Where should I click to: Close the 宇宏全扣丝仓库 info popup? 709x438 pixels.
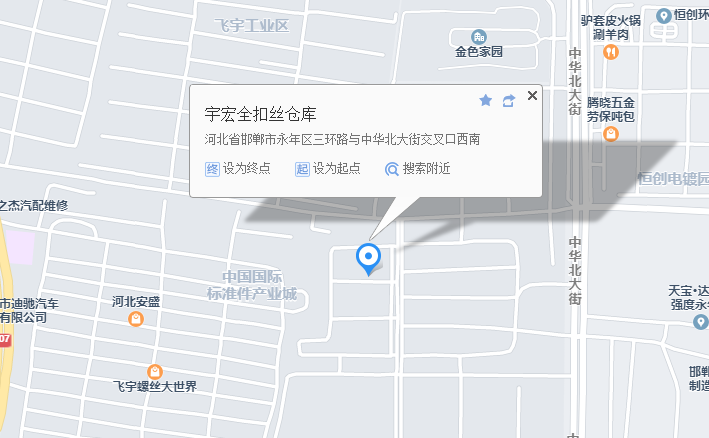pyautogui.click(x=532, y=96)
